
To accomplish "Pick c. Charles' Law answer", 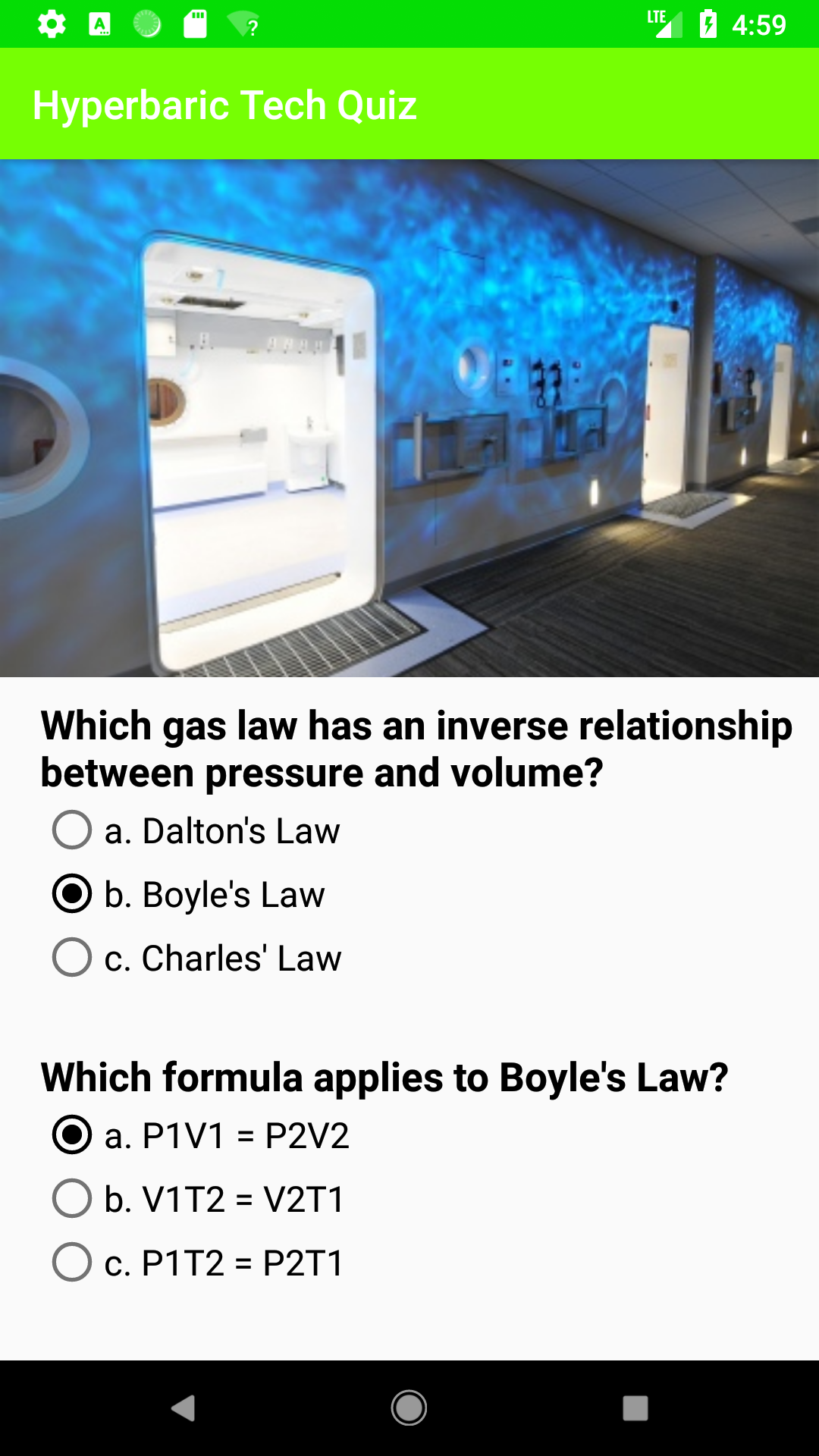I will pos(196,958).
